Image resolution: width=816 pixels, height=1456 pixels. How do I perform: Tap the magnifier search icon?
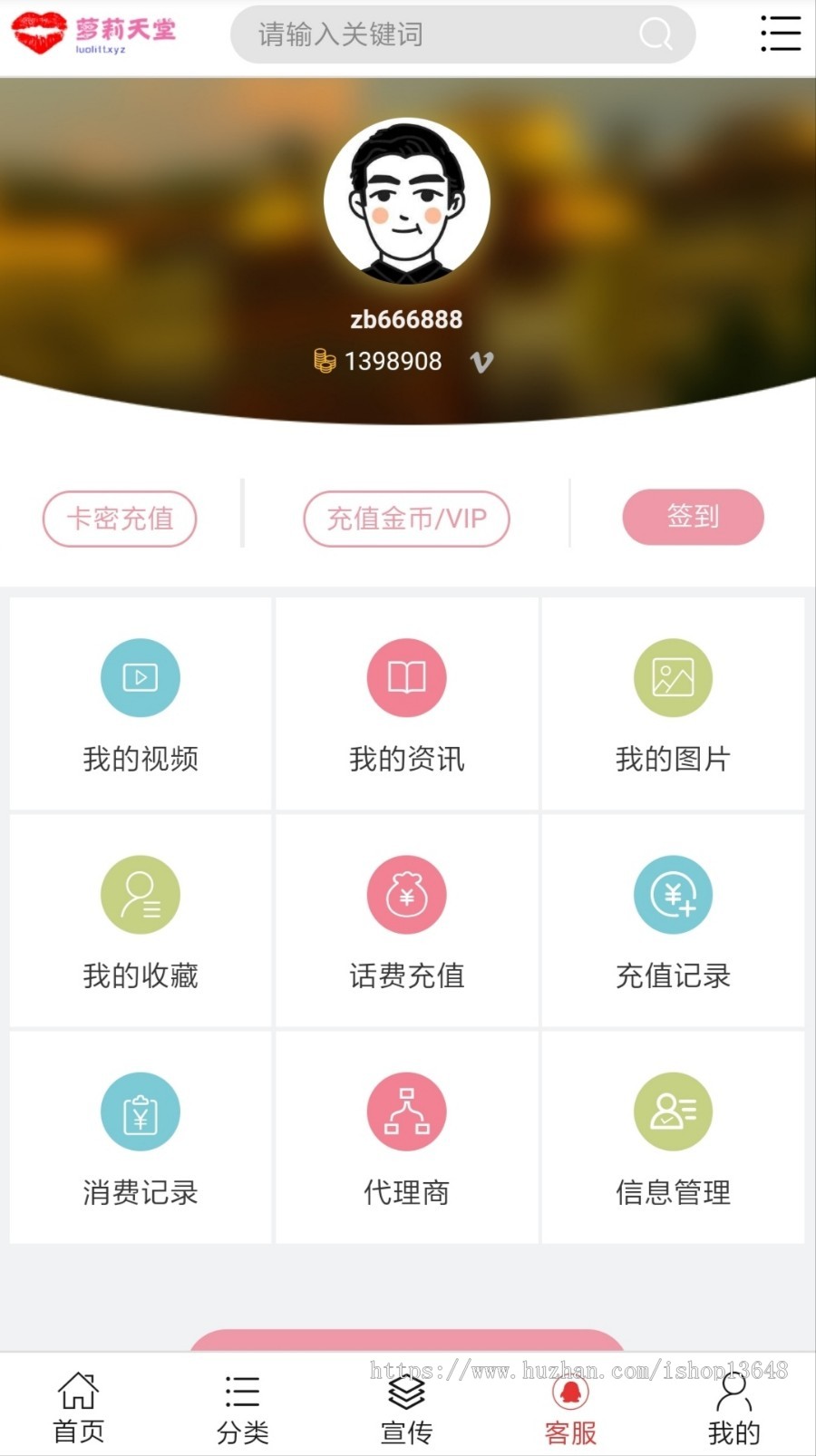click(x=656, y=34)
